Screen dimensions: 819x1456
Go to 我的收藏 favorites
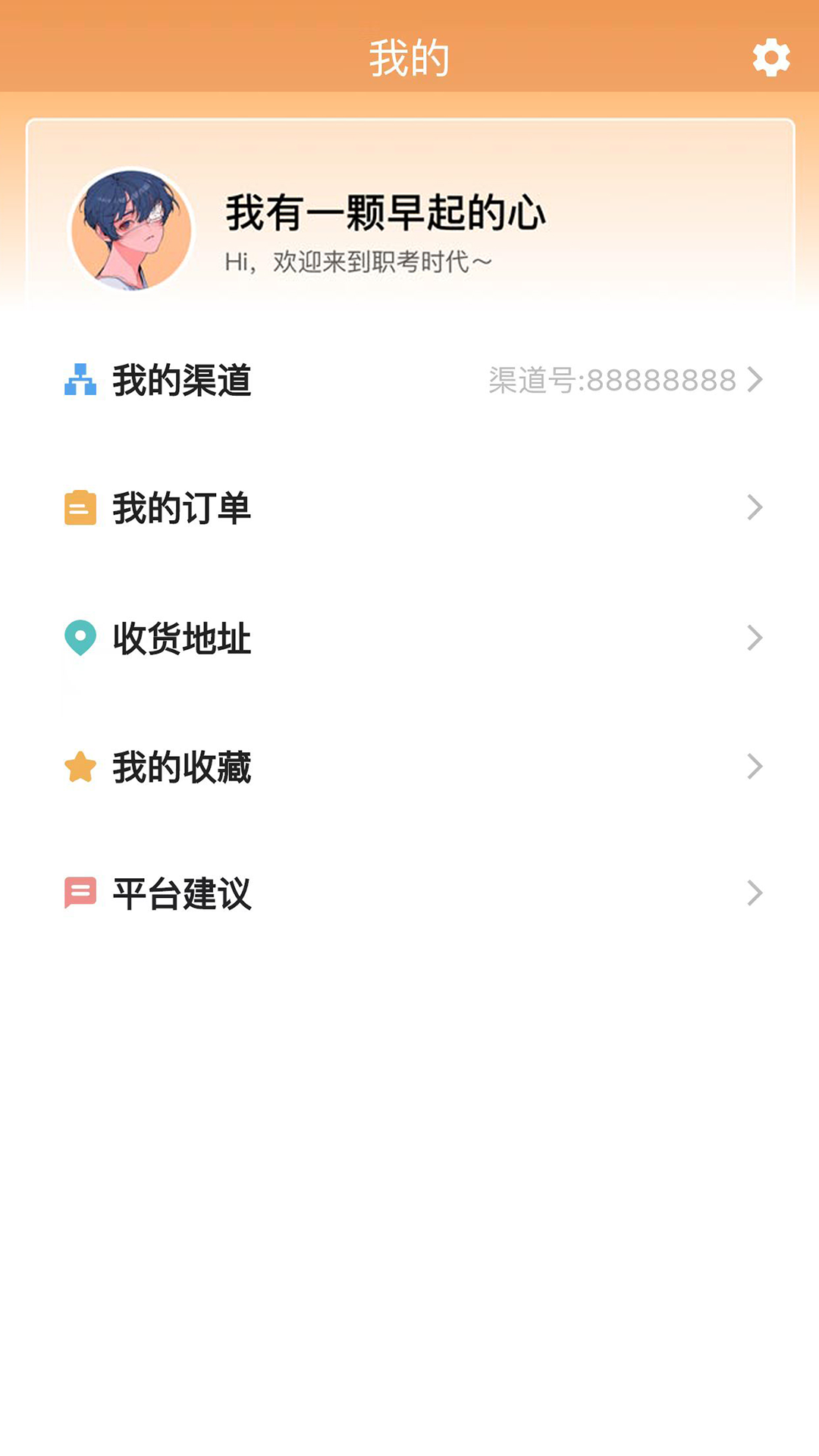coord(409,767)
